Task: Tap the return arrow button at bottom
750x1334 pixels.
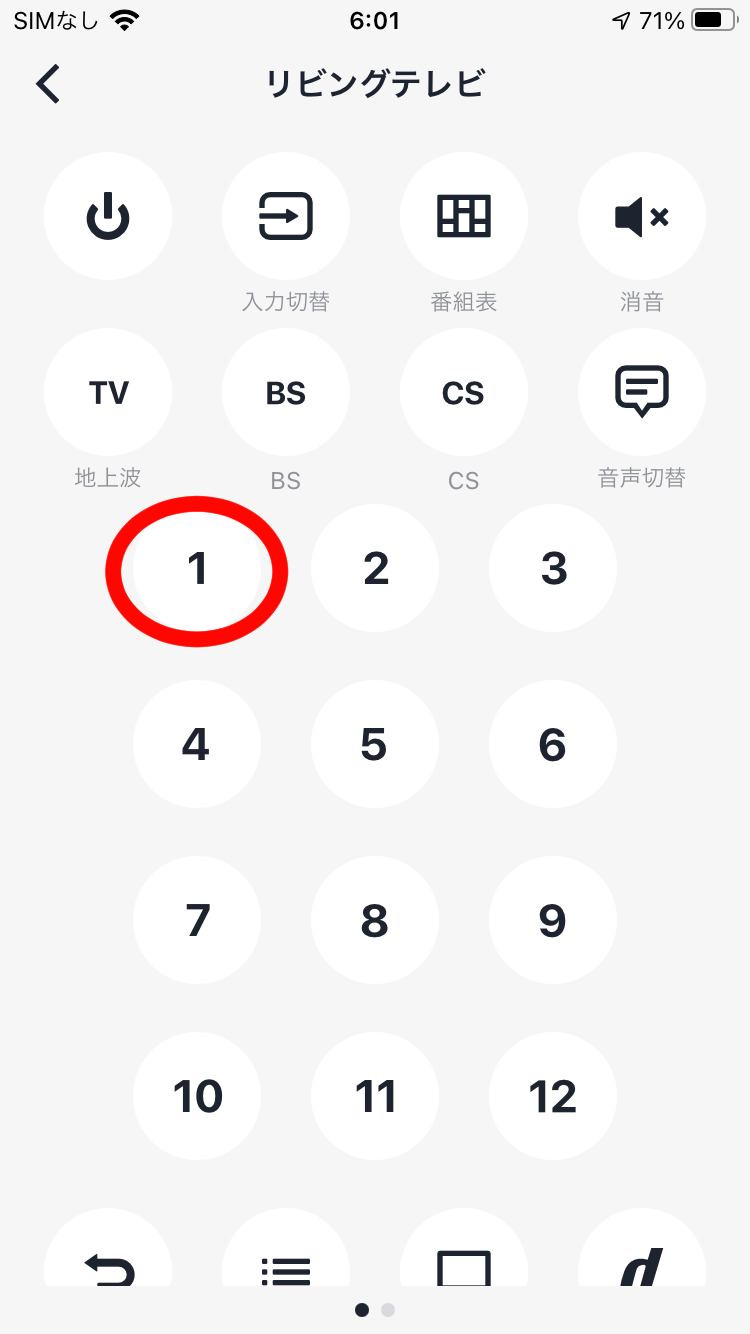Action: (108, 1248)
